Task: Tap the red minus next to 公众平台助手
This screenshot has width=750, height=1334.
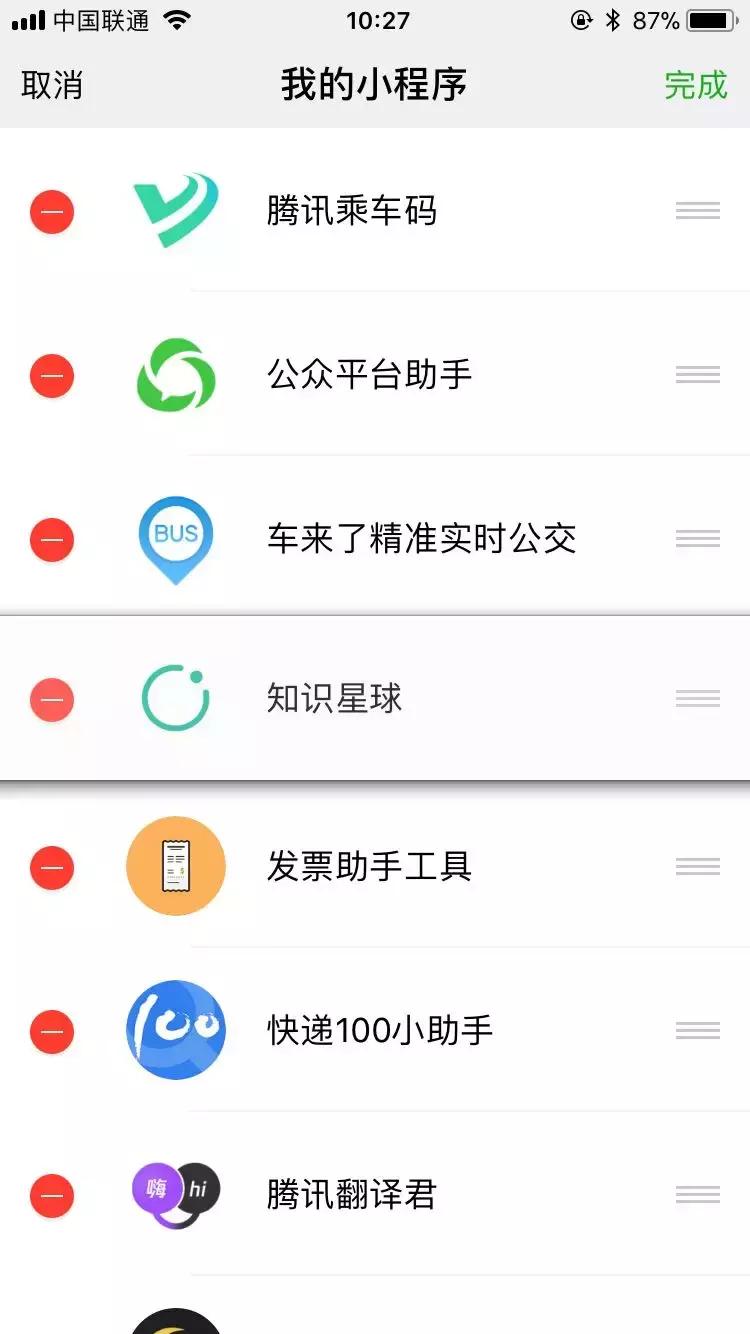Action: tap(52, 375)
